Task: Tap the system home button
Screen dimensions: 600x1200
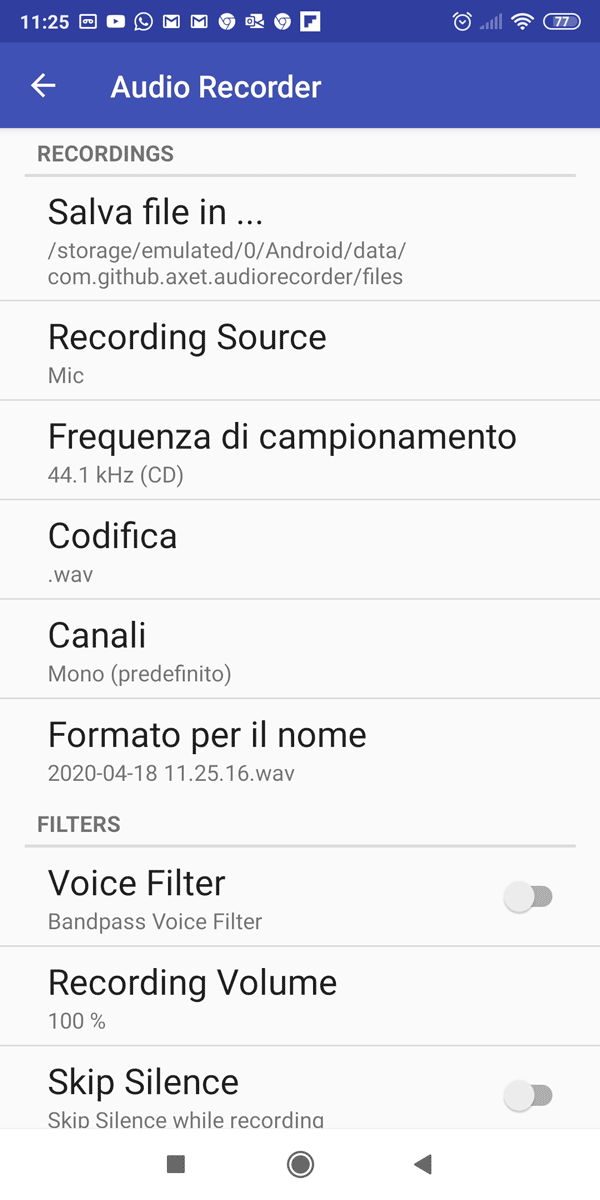Action: pos(300,1163)
